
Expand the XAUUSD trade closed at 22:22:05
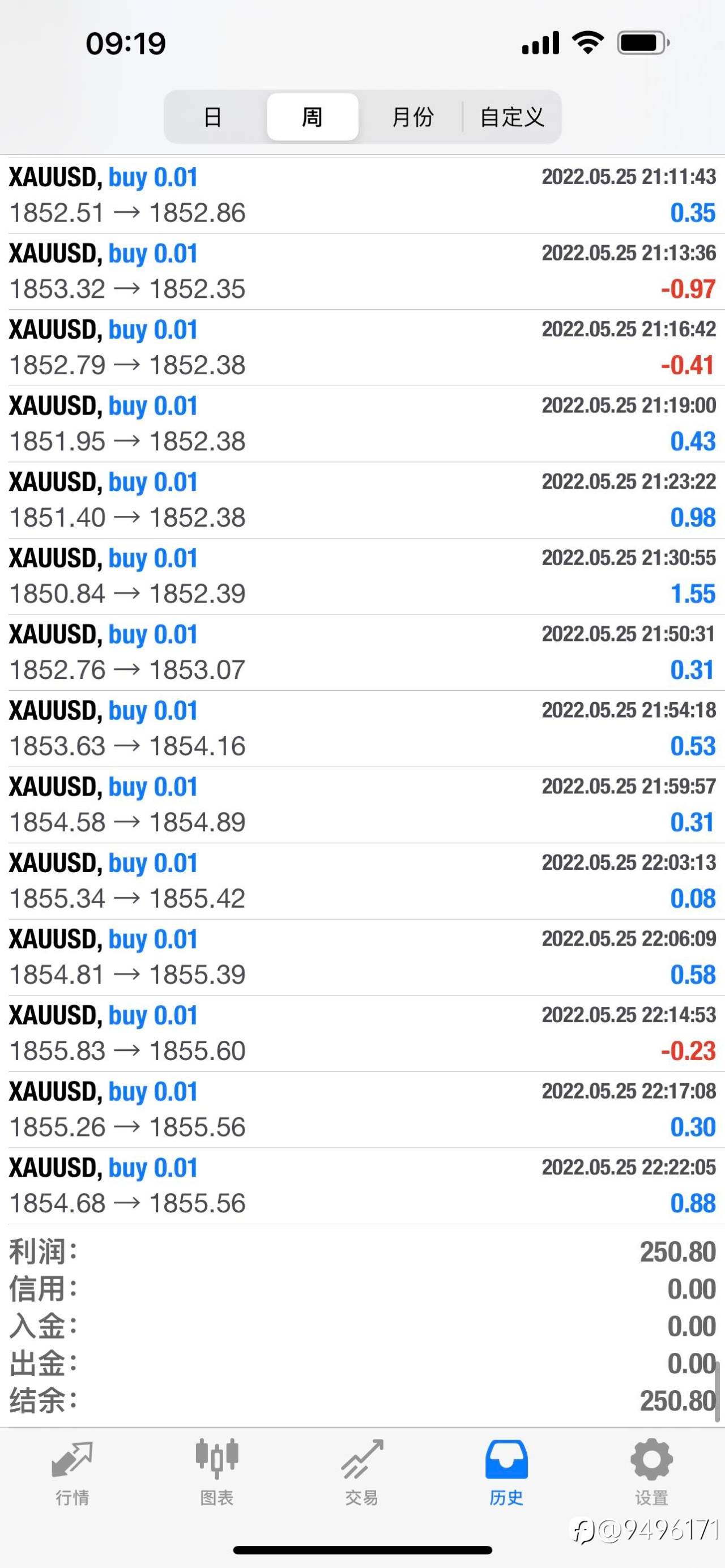click(362, 1186)
